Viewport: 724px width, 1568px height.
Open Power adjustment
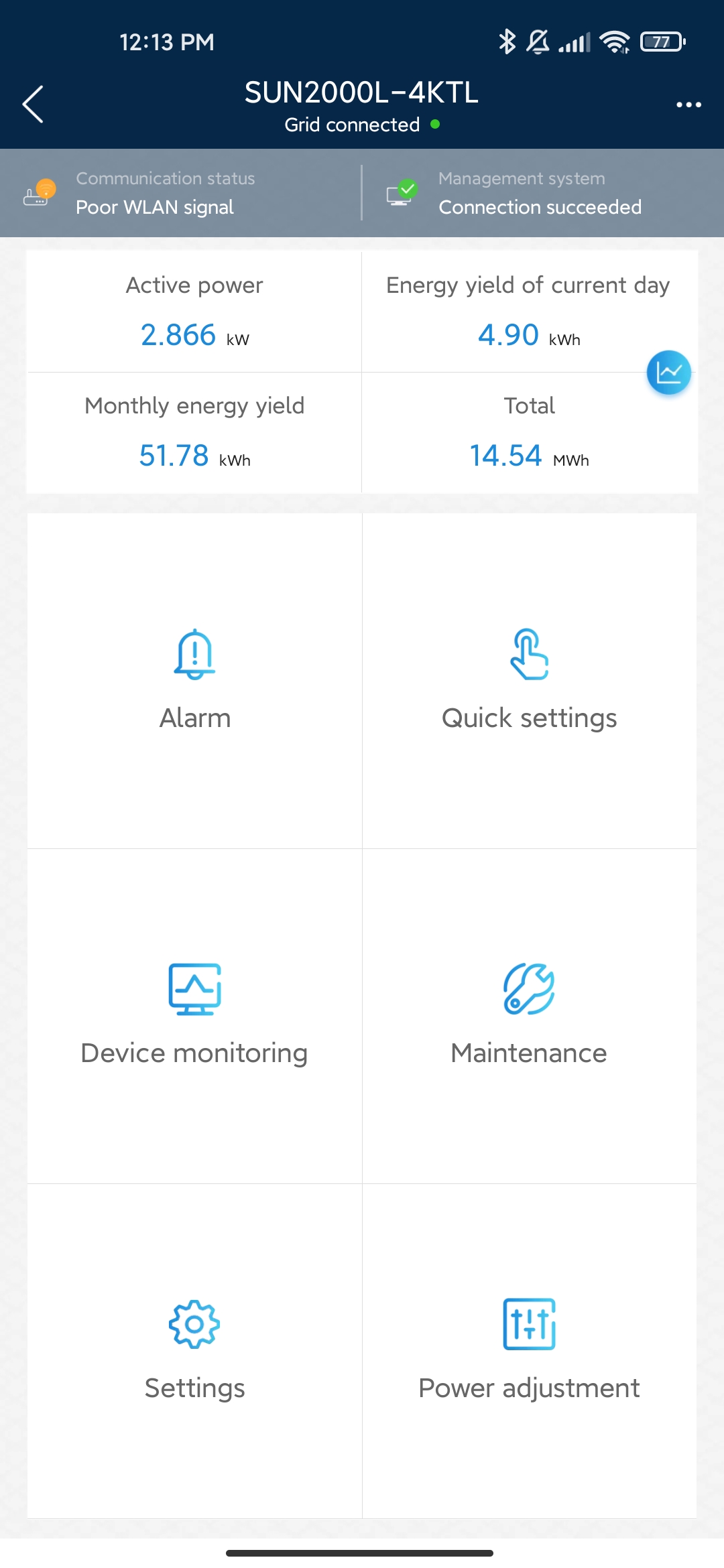click(530, 1351)
